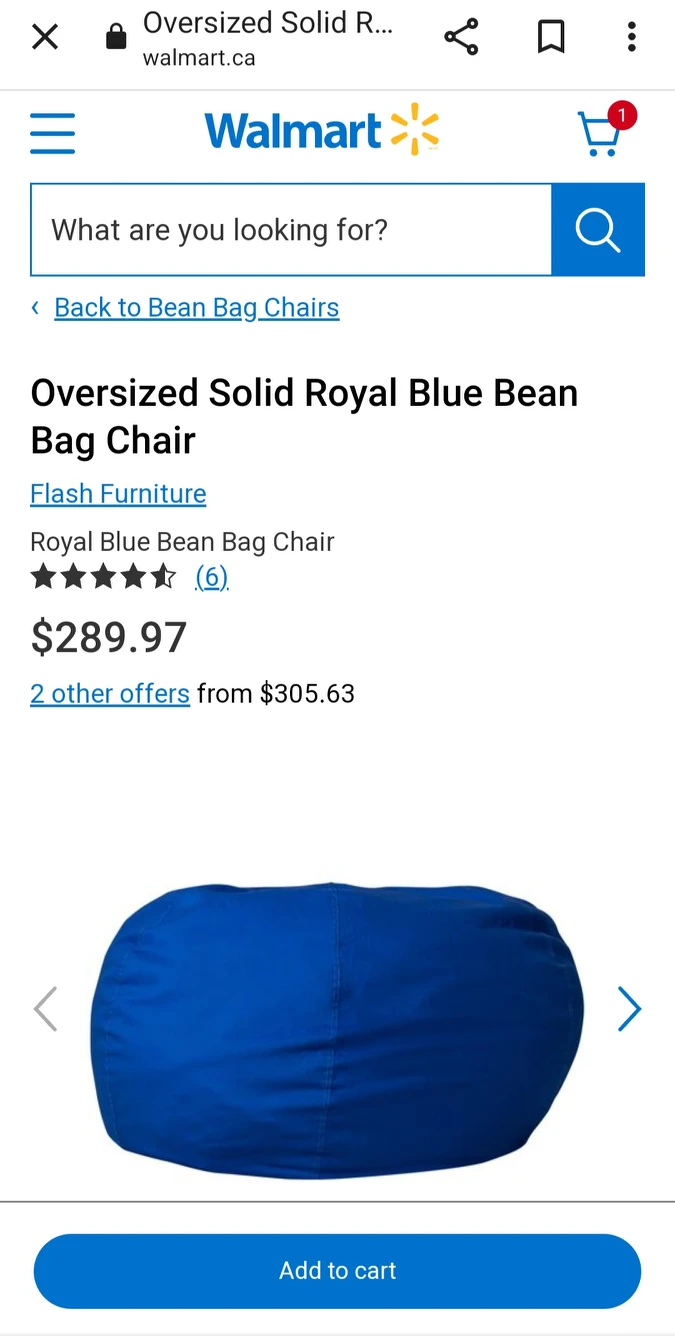
Task: View the 6 customer reviews
Action: pos(211,577)
